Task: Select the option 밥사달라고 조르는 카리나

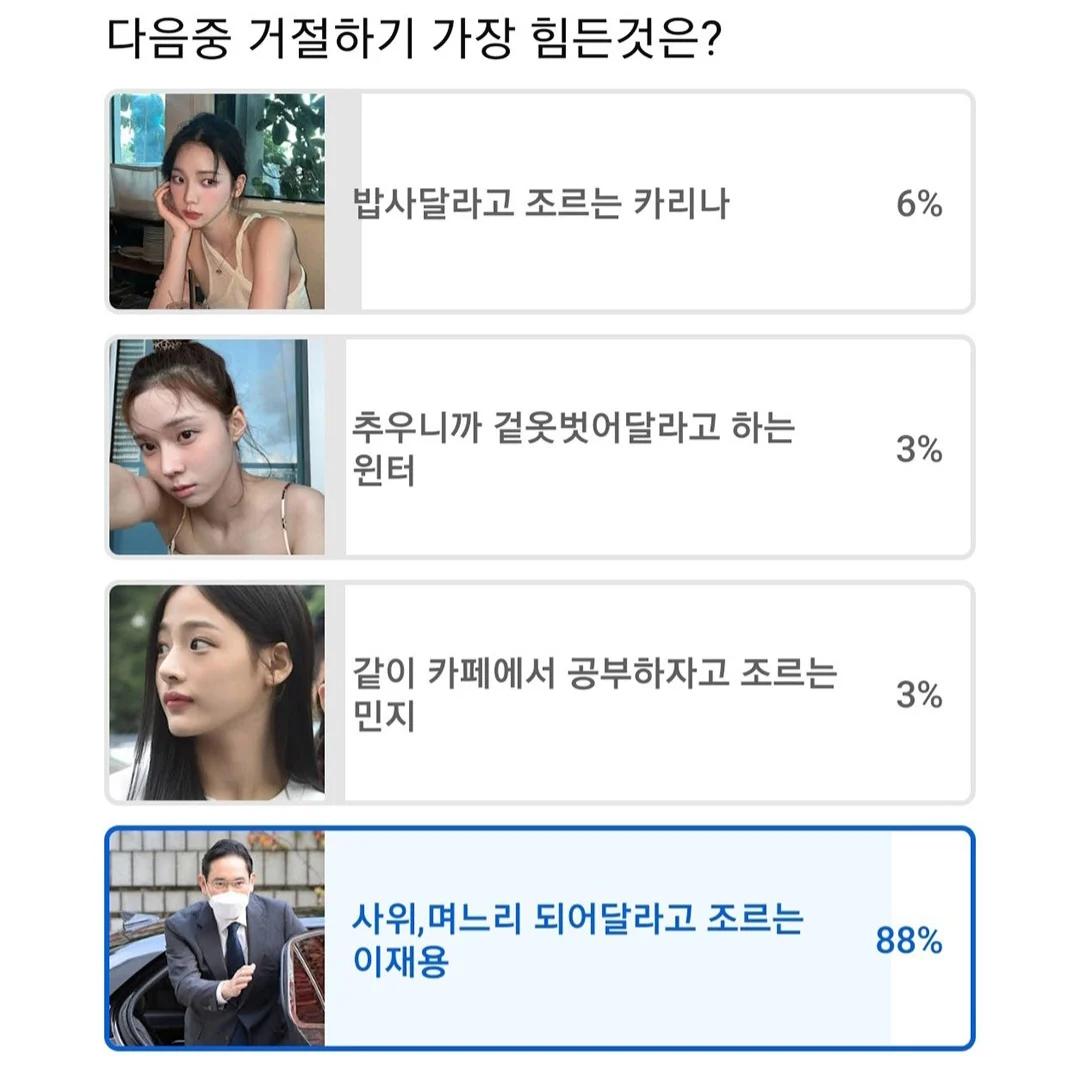Action: pyautogui.click(x=541, y=204)
